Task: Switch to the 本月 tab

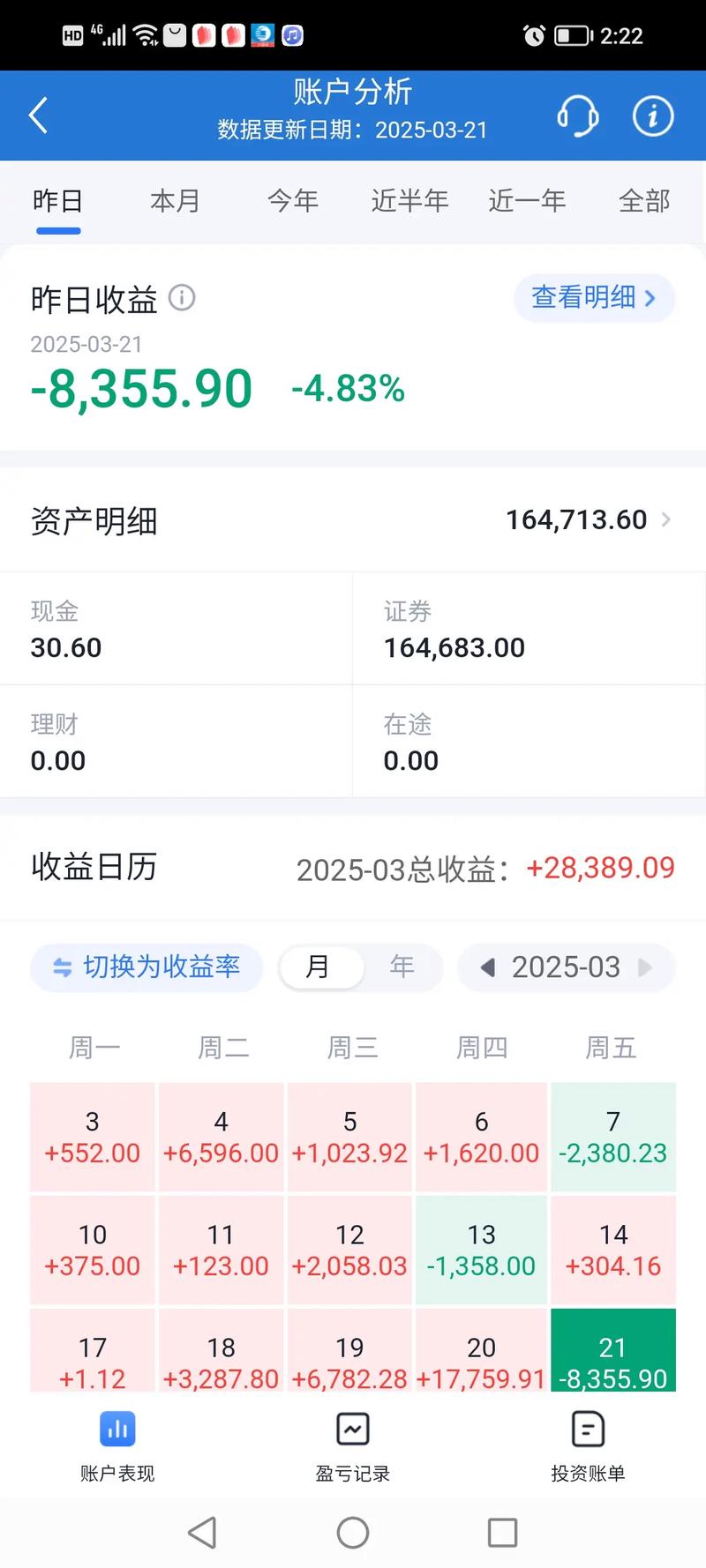Action: (174, 201)
